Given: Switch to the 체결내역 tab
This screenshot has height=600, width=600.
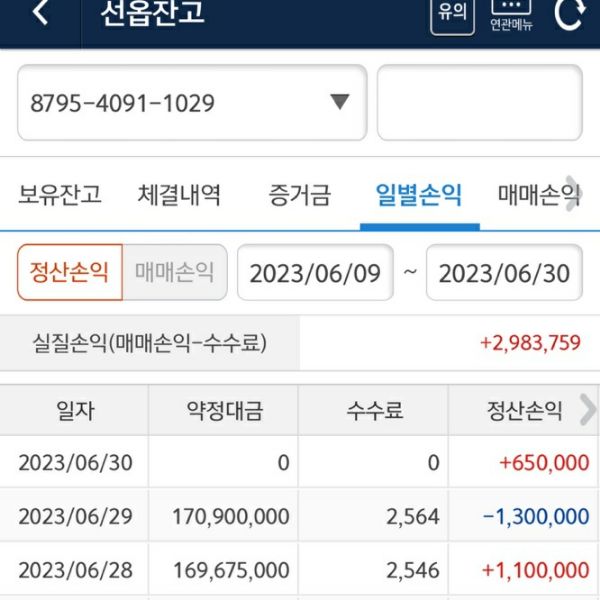Looking at the screenshot, I should coord(179,194).
